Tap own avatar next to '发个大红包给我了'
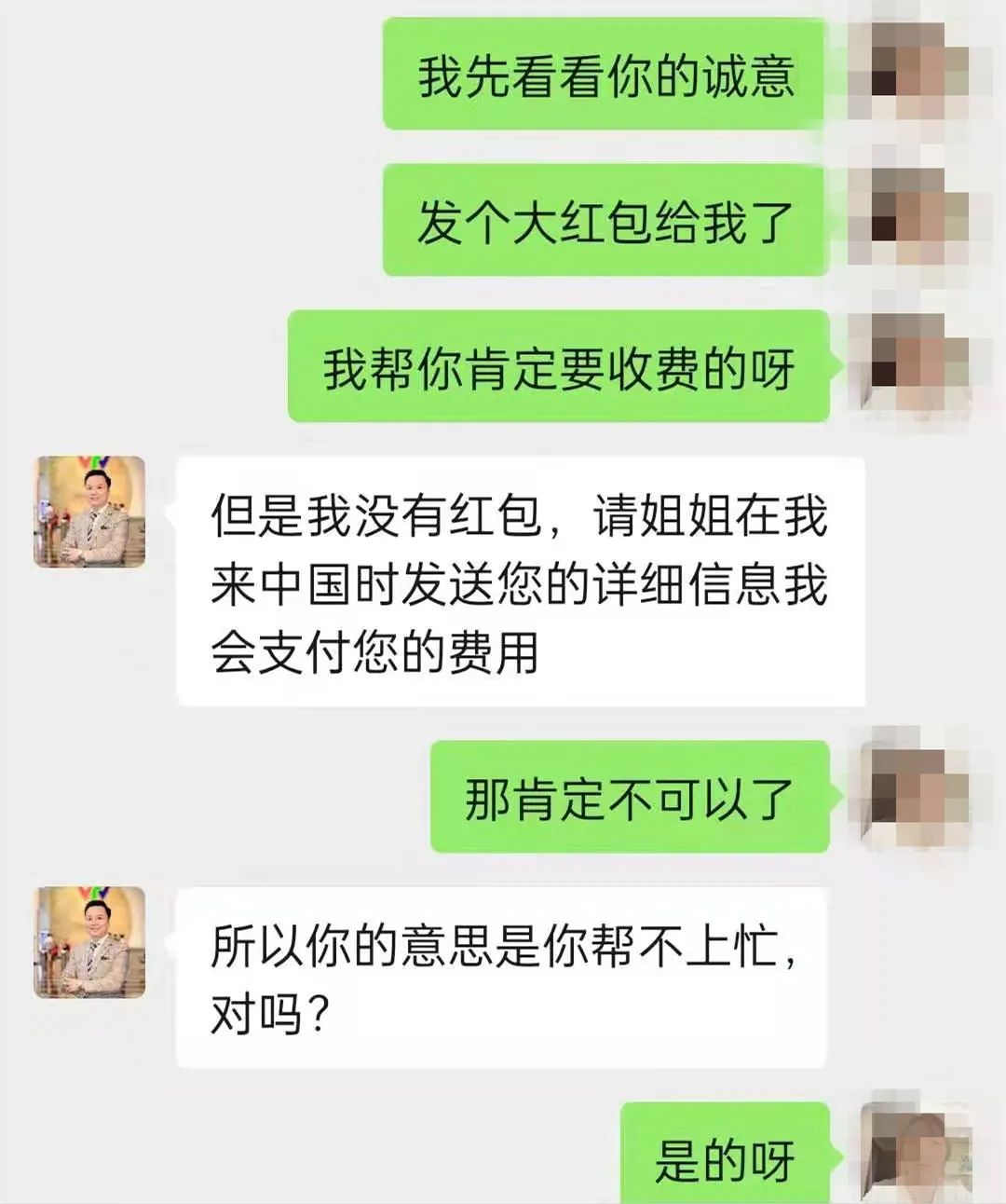Image resolution: width=1006 pixels, height=1204 pixels. 914,220
